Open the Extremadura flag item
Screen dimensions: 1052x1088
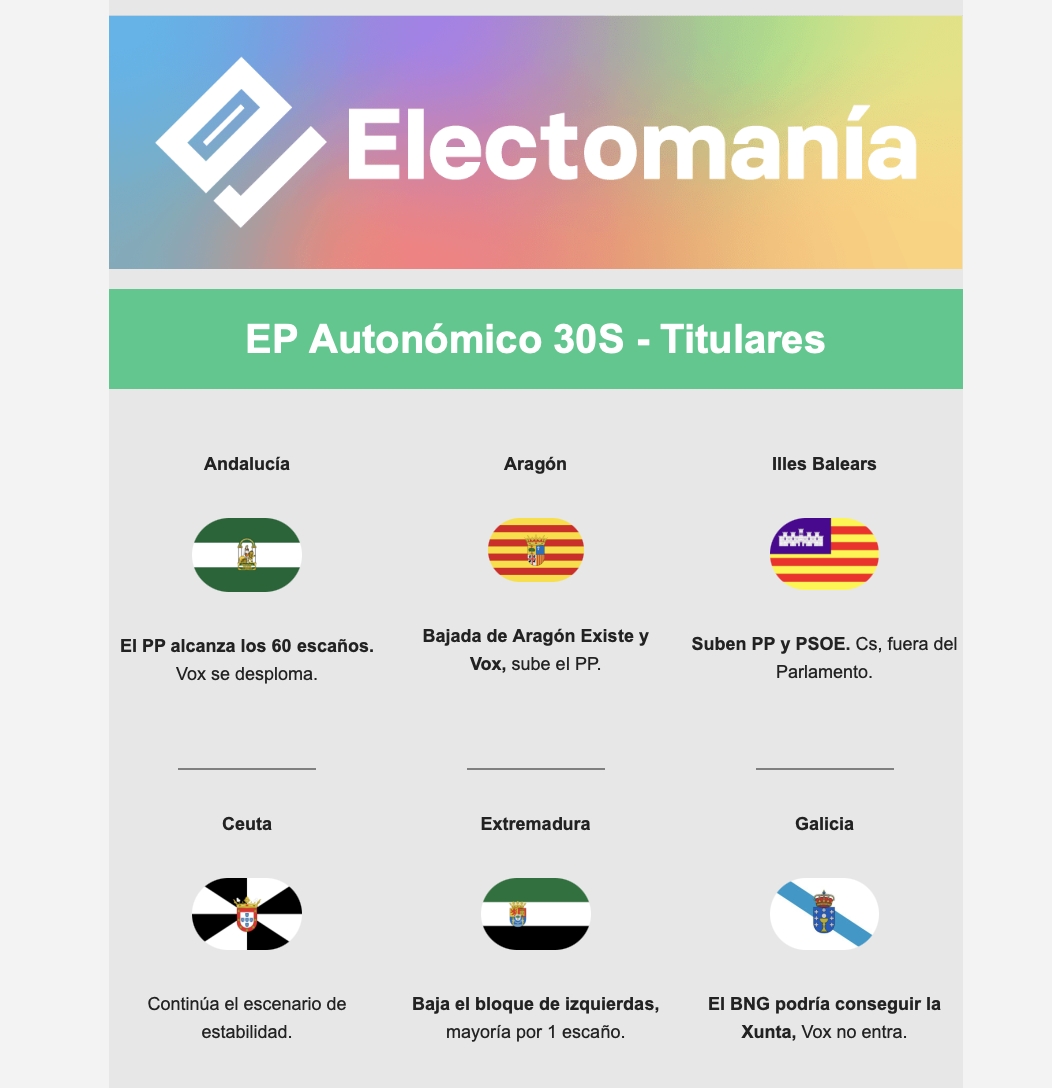point(536,914)
